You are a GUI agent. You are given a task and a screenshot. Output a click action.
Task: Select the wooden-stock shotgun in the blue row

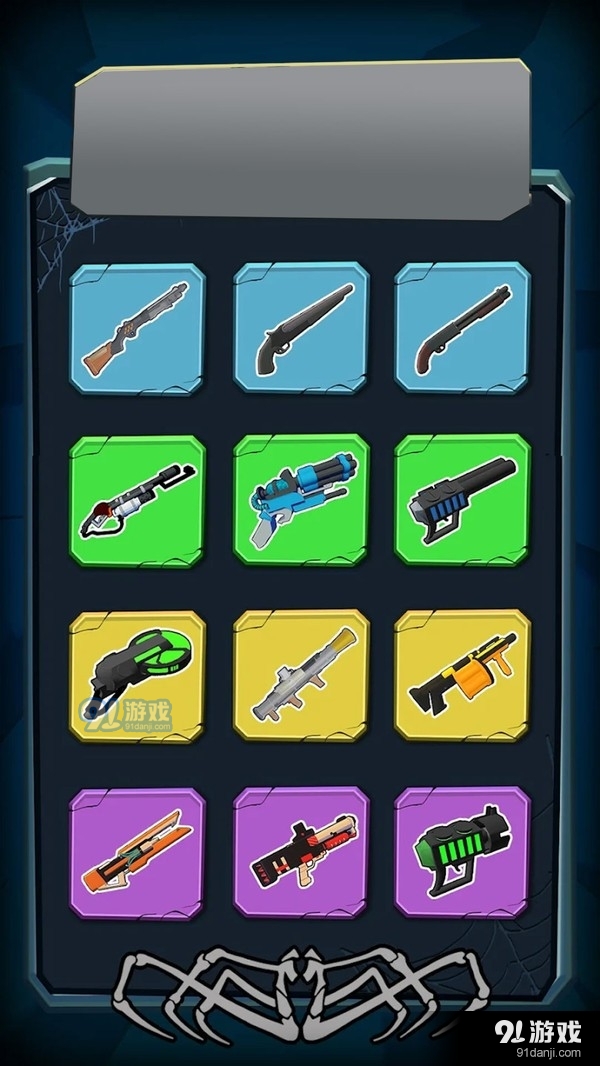point(137,330)
